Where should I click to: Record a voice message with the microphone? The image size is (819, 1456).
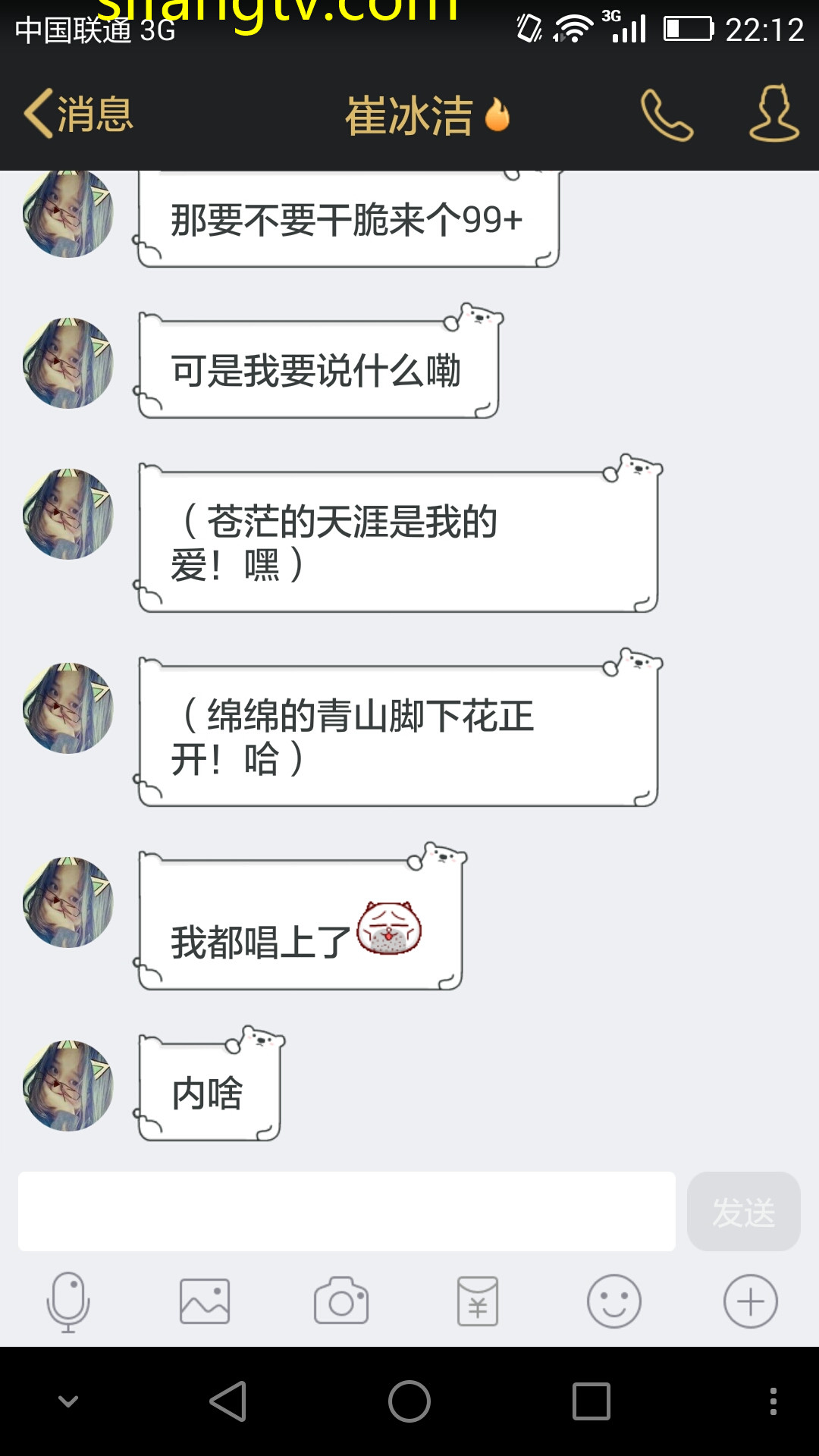click(68, 1301)
